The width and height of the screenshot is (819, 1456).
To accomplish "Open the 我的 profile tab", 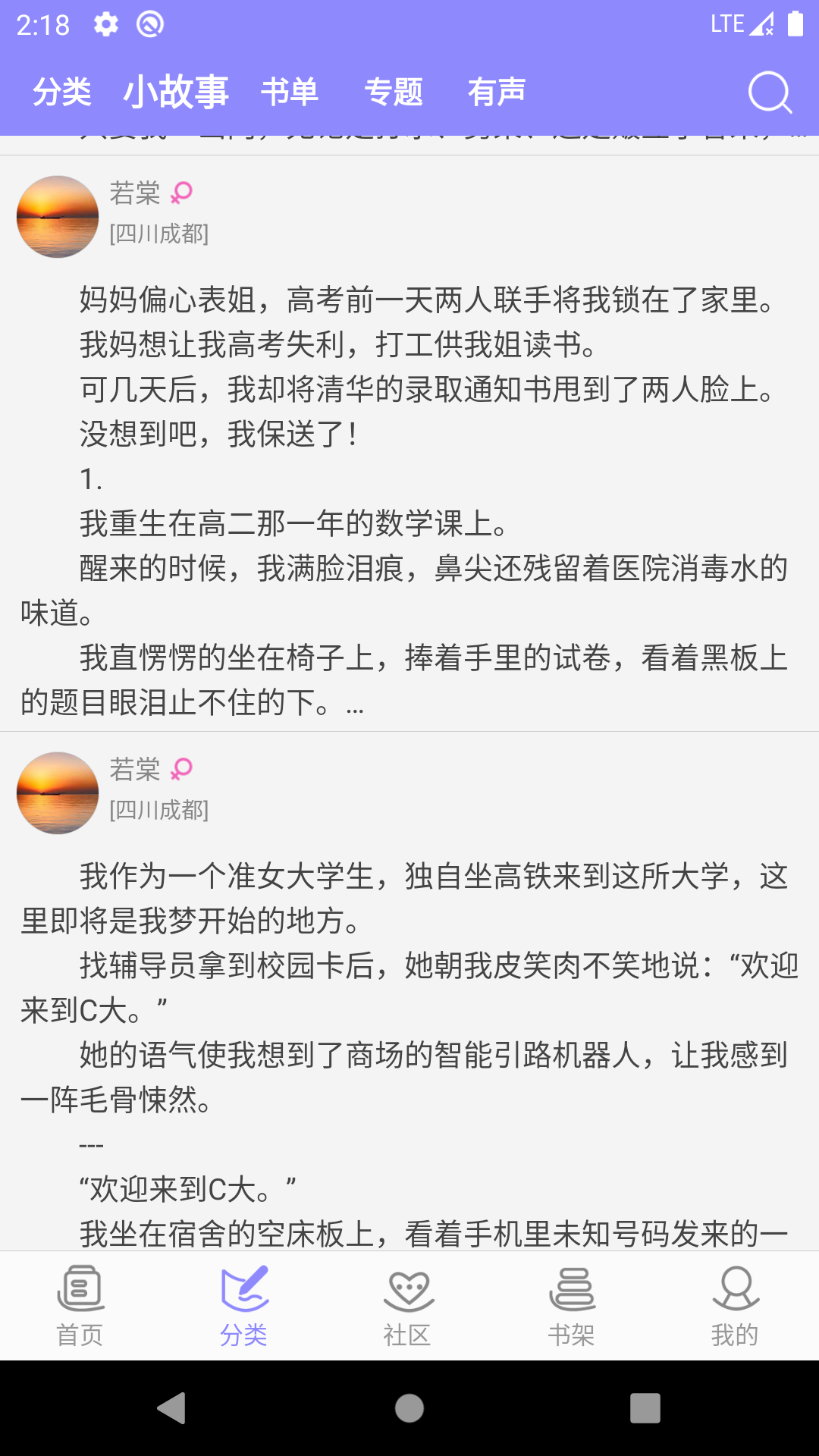I will click(x=735, y=1306).
